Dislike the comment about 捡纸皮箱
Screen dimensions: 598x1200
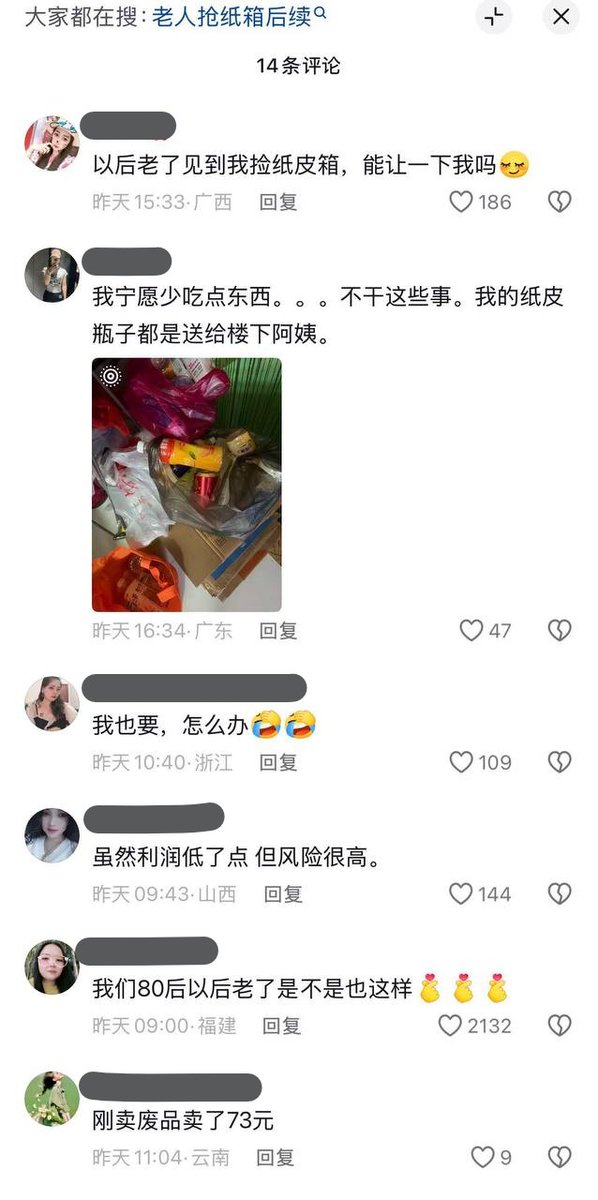[x=560, y=202]
